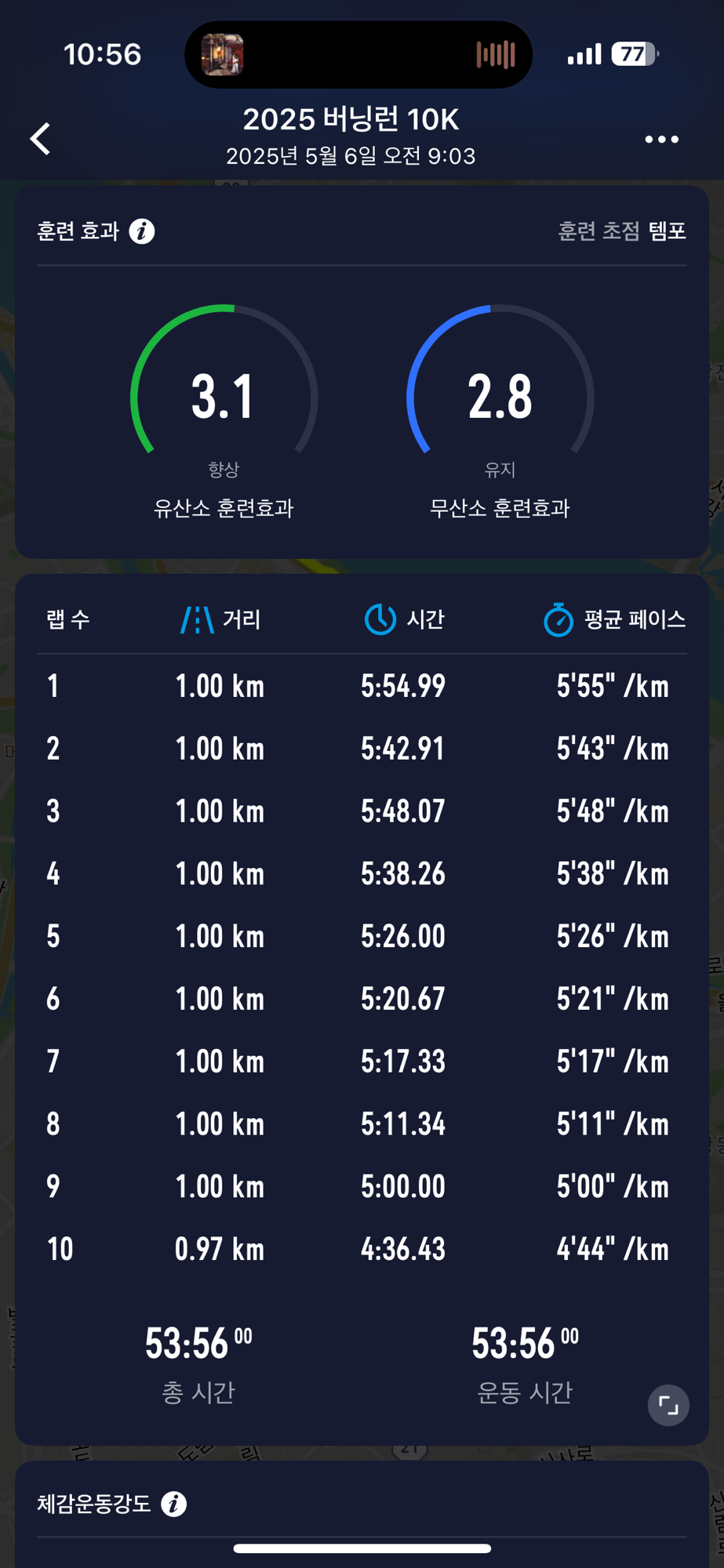Expand the lap table to full screen
This screenshot has width=724, height=1568.
(668, 1405)
